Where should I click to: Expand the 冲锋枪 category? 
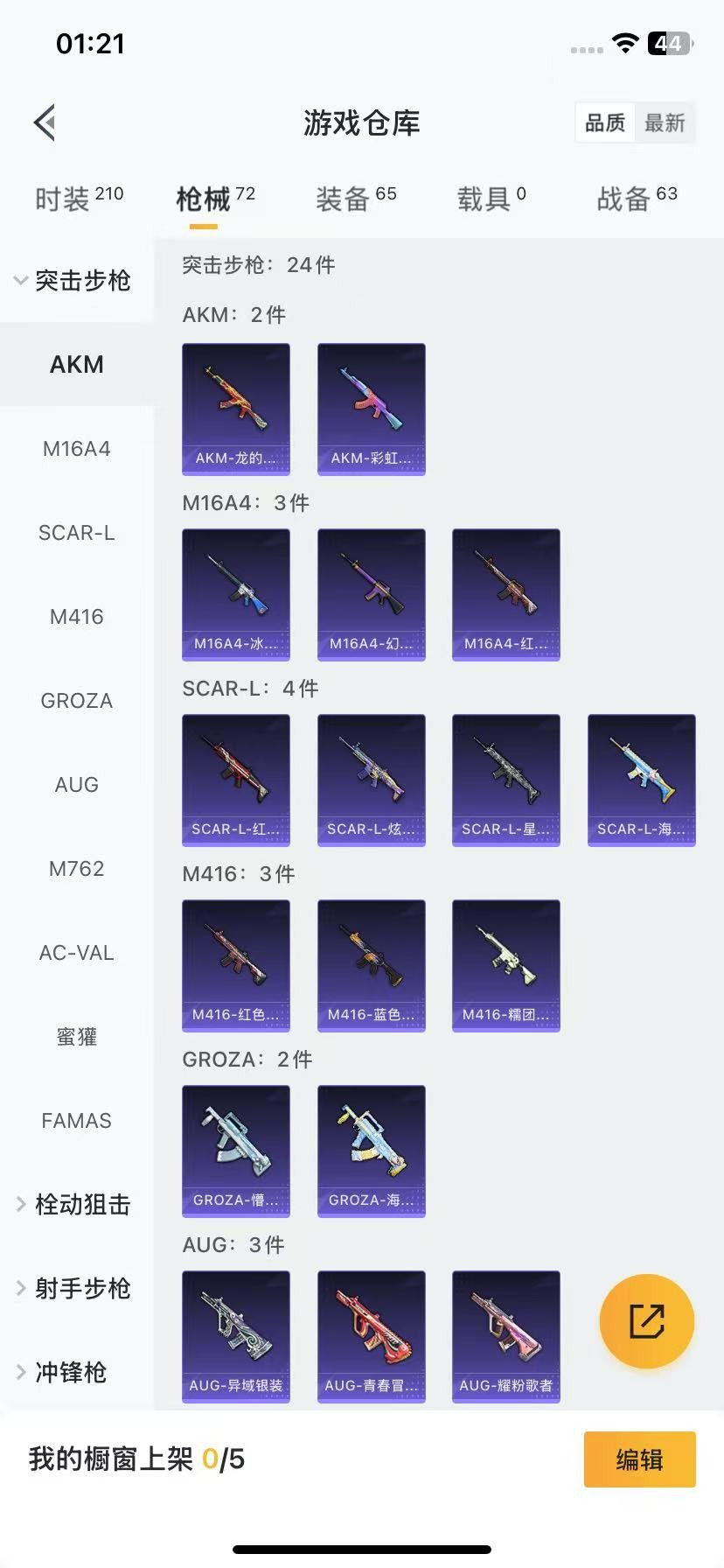(63, 1372)
